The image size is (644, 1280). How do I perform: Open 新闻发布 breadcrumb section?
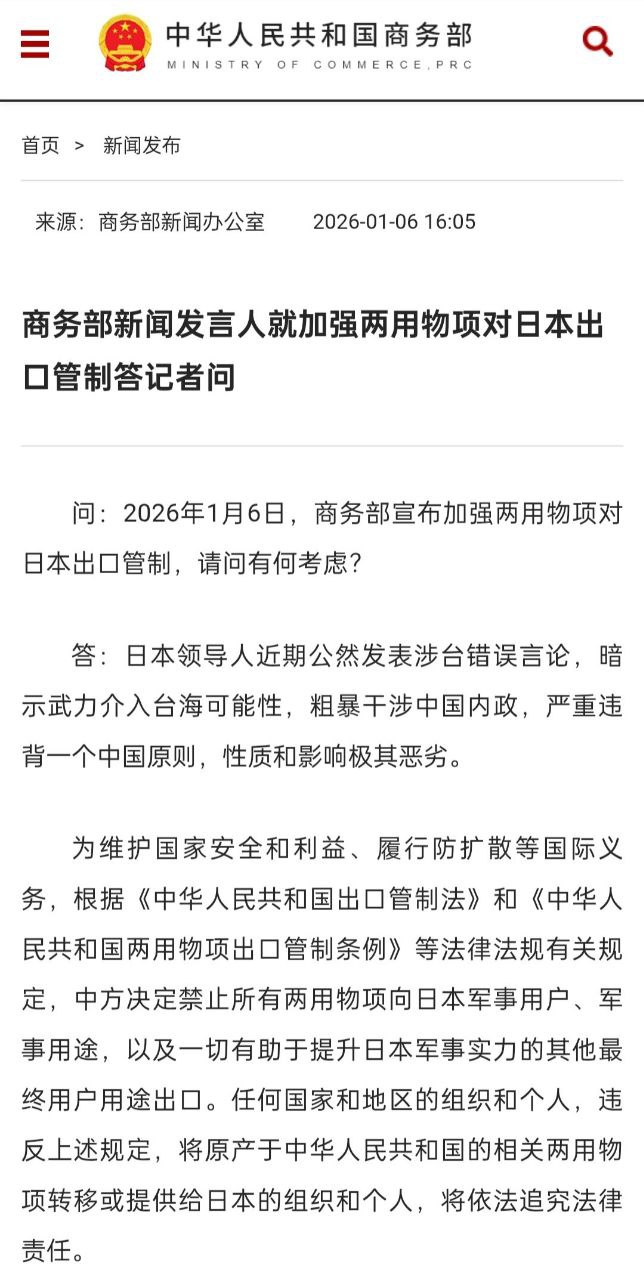[142, 146]
